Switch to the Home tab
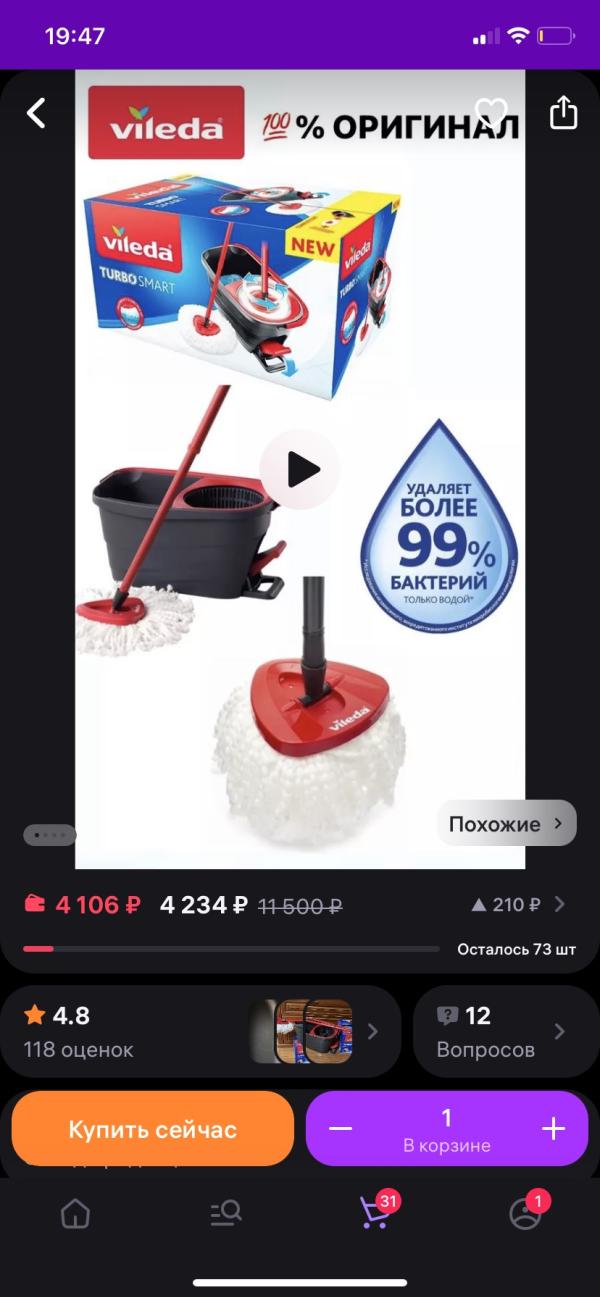This screenshot has width=600, height=1297. pos(75,1214)
